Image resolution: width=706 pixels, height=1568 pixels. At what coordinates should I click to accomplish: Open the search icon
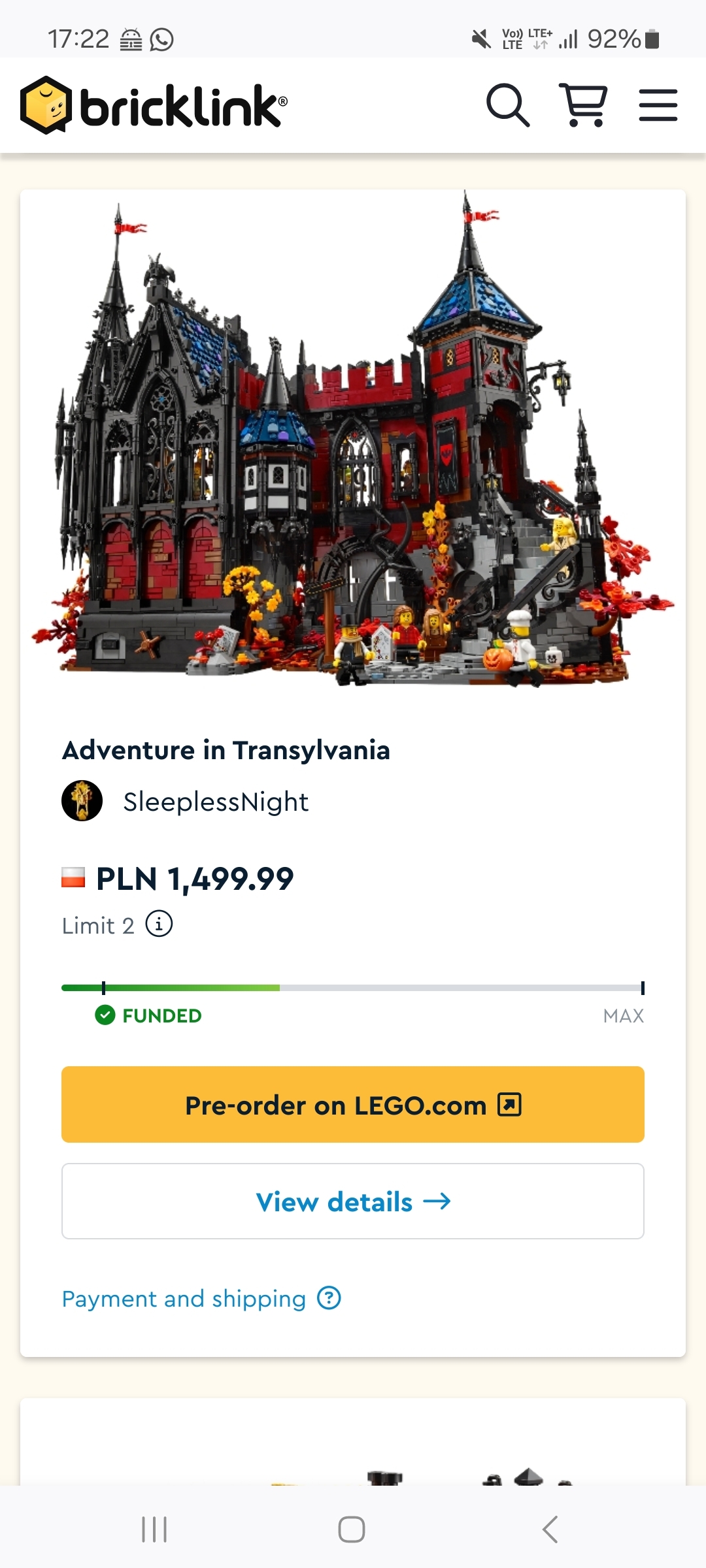[x=508, y=105]
